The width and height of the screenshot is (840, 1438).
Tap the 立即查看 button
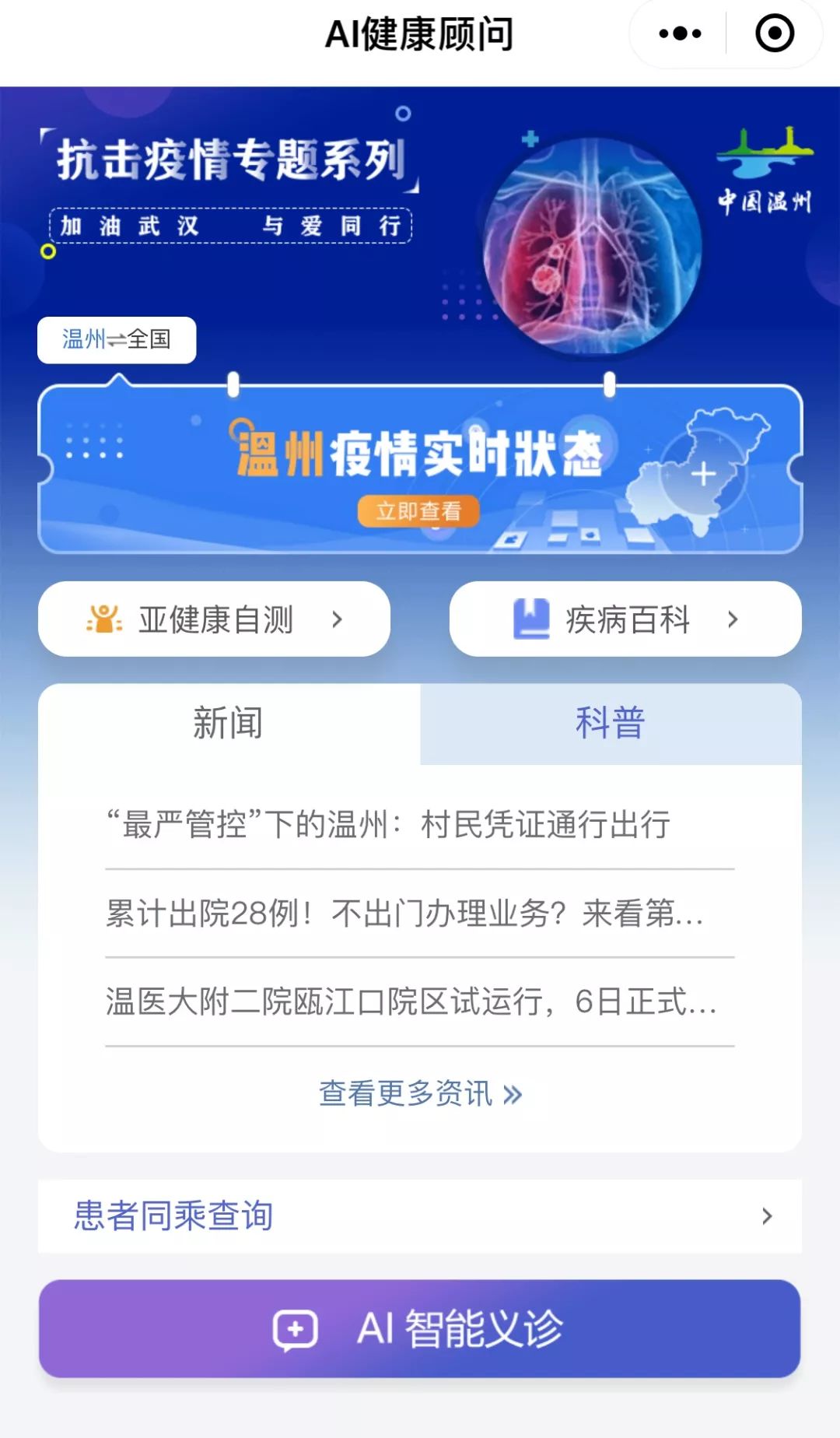point(418,511)
